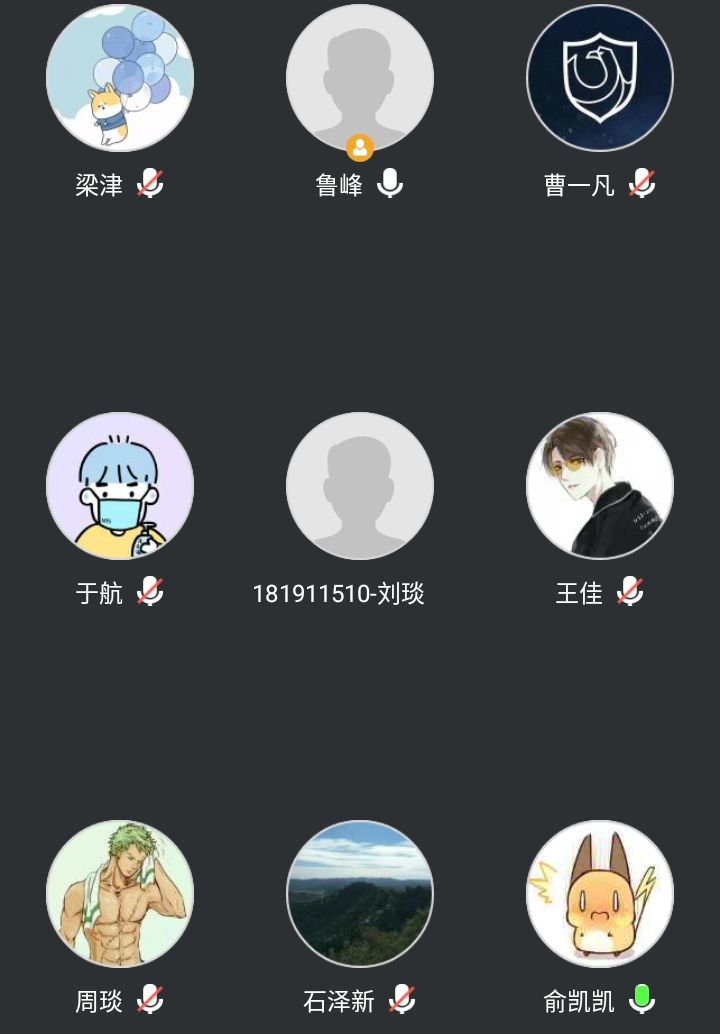
Task: Open participant 梁津's tile
Action: (120, 78)
